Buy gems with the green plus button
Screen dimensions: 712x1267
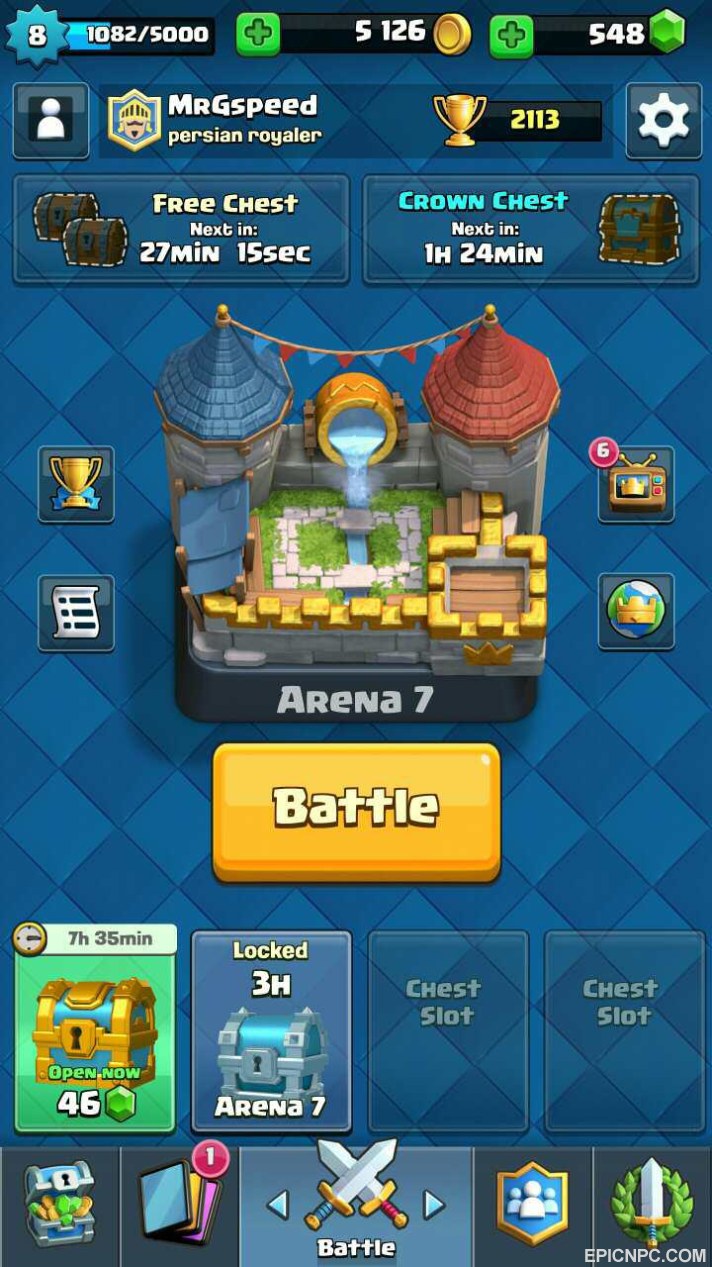511,36
